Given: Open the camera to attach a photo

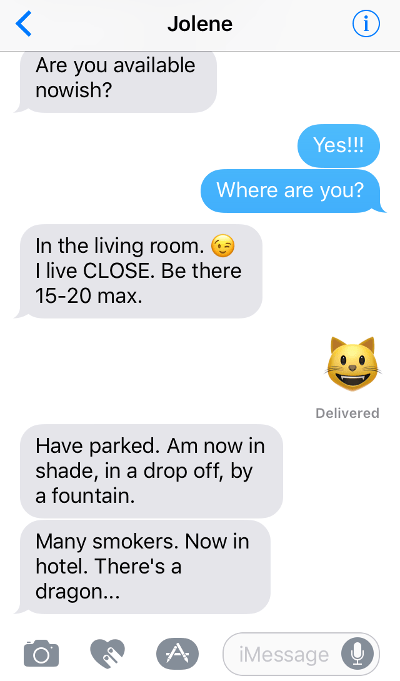Looking at the screenshot, I should [41, 653].
